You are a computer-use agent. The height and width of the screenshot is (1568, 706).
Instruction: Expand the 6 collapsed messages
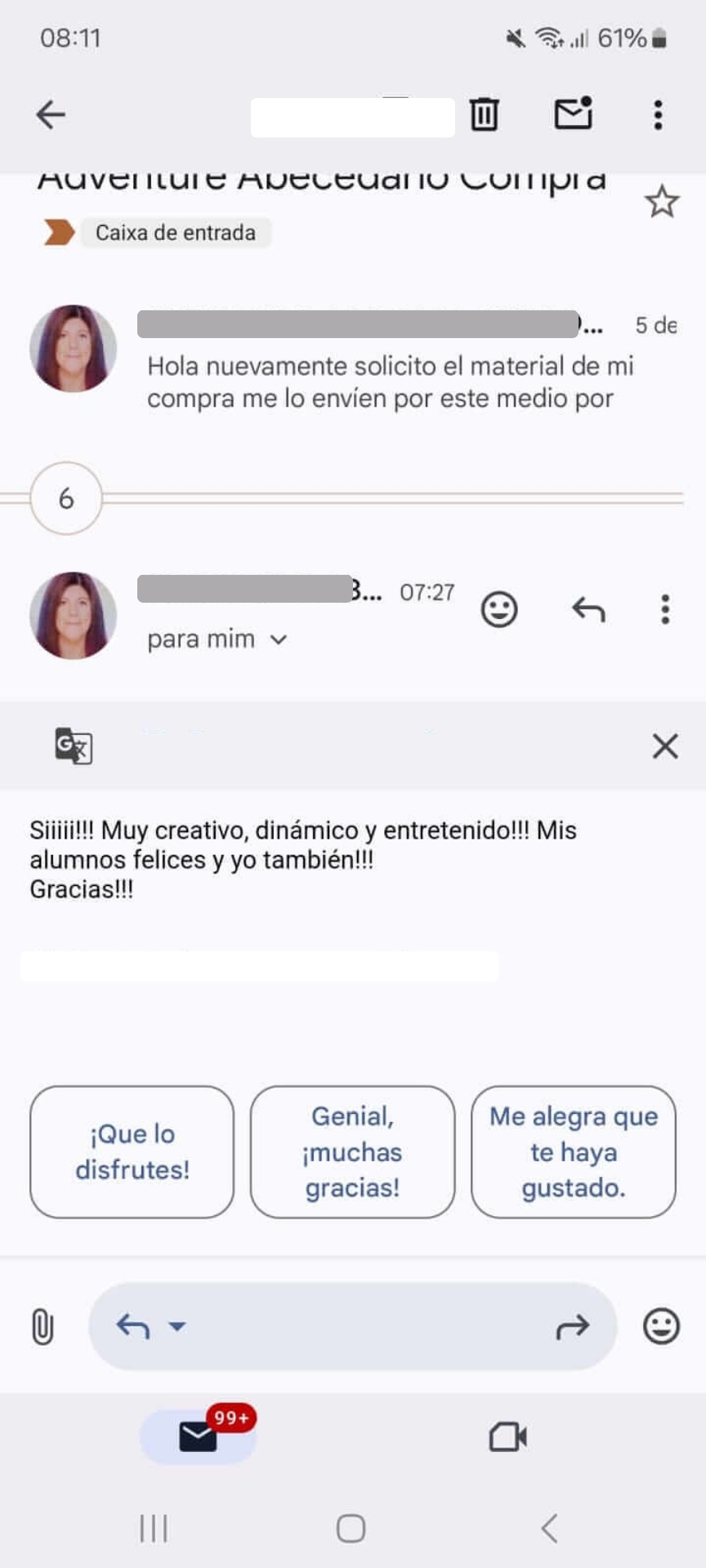[x=66, y=498]
